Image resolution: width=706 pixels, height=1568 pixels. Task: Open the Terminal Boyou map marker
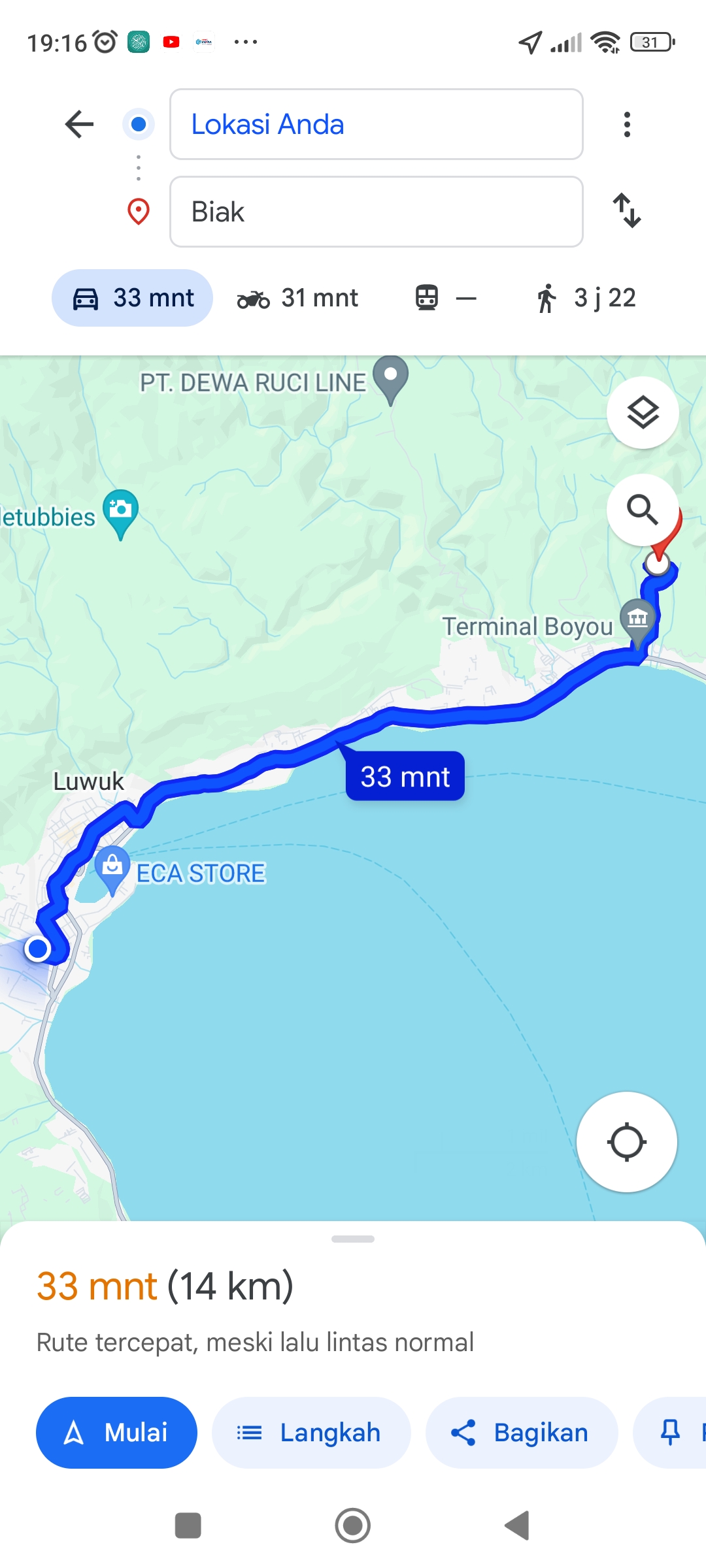pyautogui.click(x=638, y=621)
